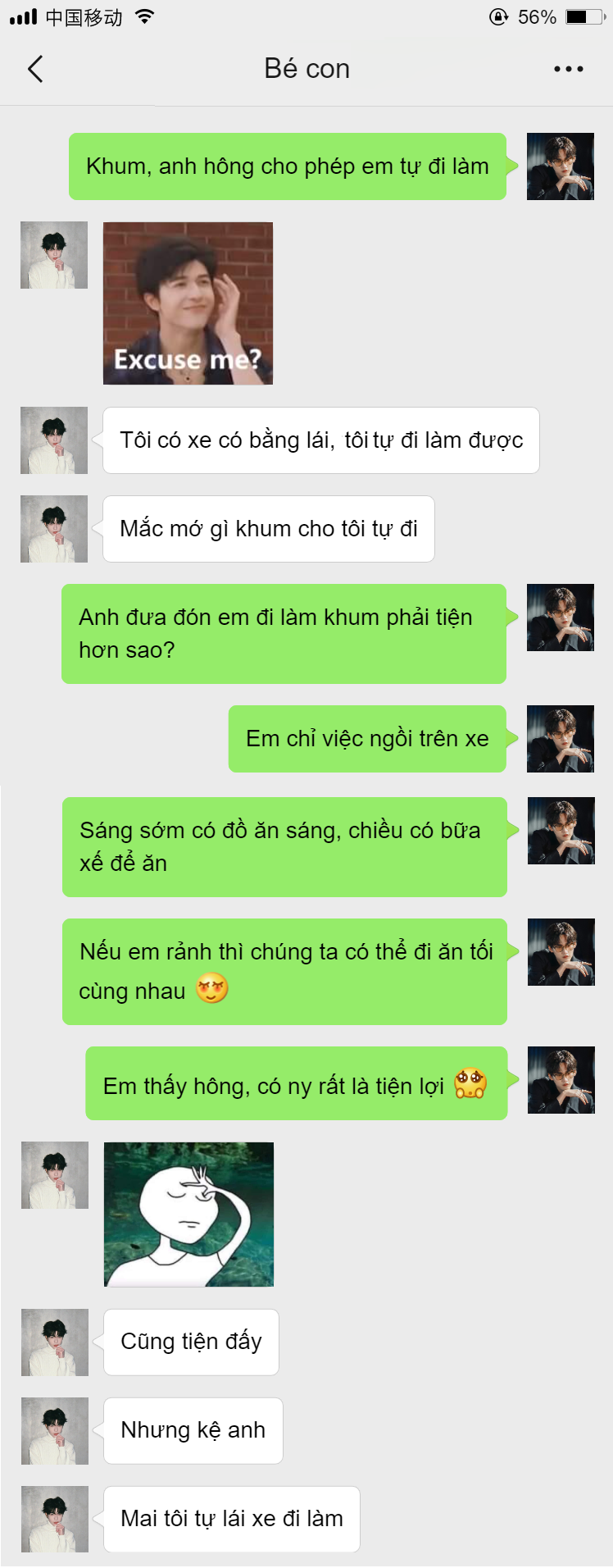Go back from the Bé con chat
The height and width of the screenshot is (1568, 613).
click(x=35, y=70)
